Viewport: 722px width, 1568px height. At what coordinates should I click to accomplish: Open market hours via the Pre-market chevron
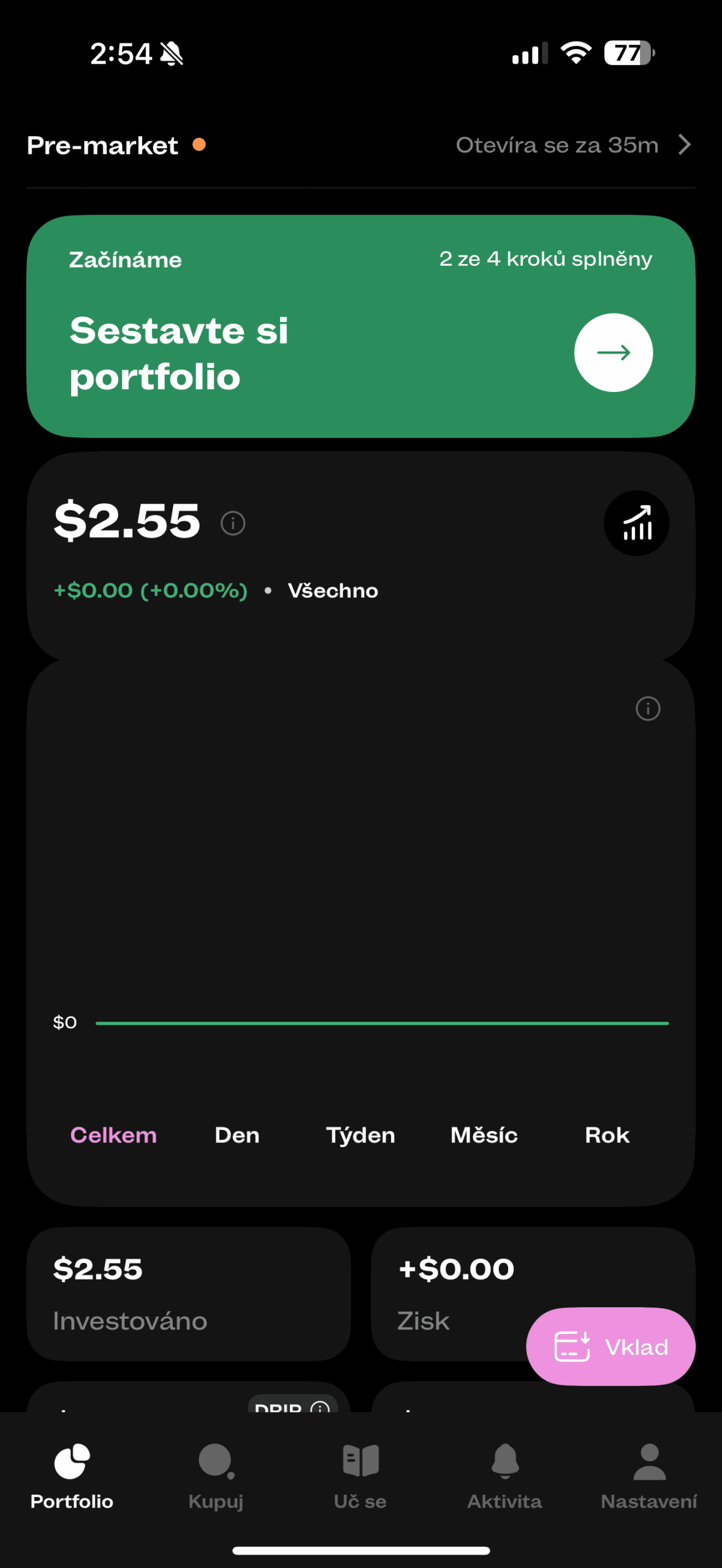tap(684, 145)
